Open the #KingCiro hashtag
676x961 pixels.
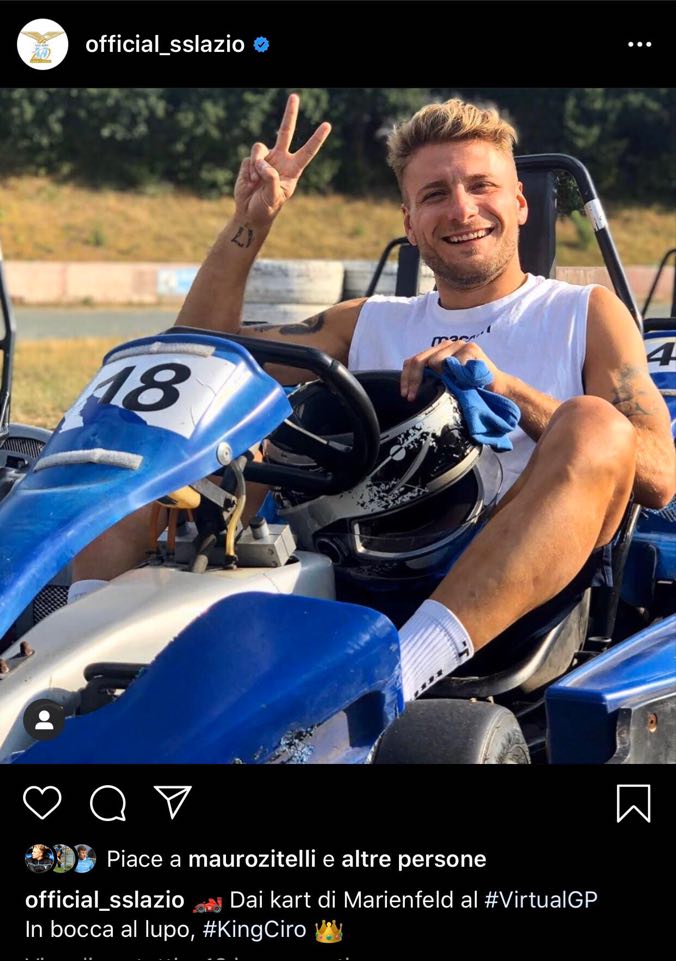pos(254,931)
